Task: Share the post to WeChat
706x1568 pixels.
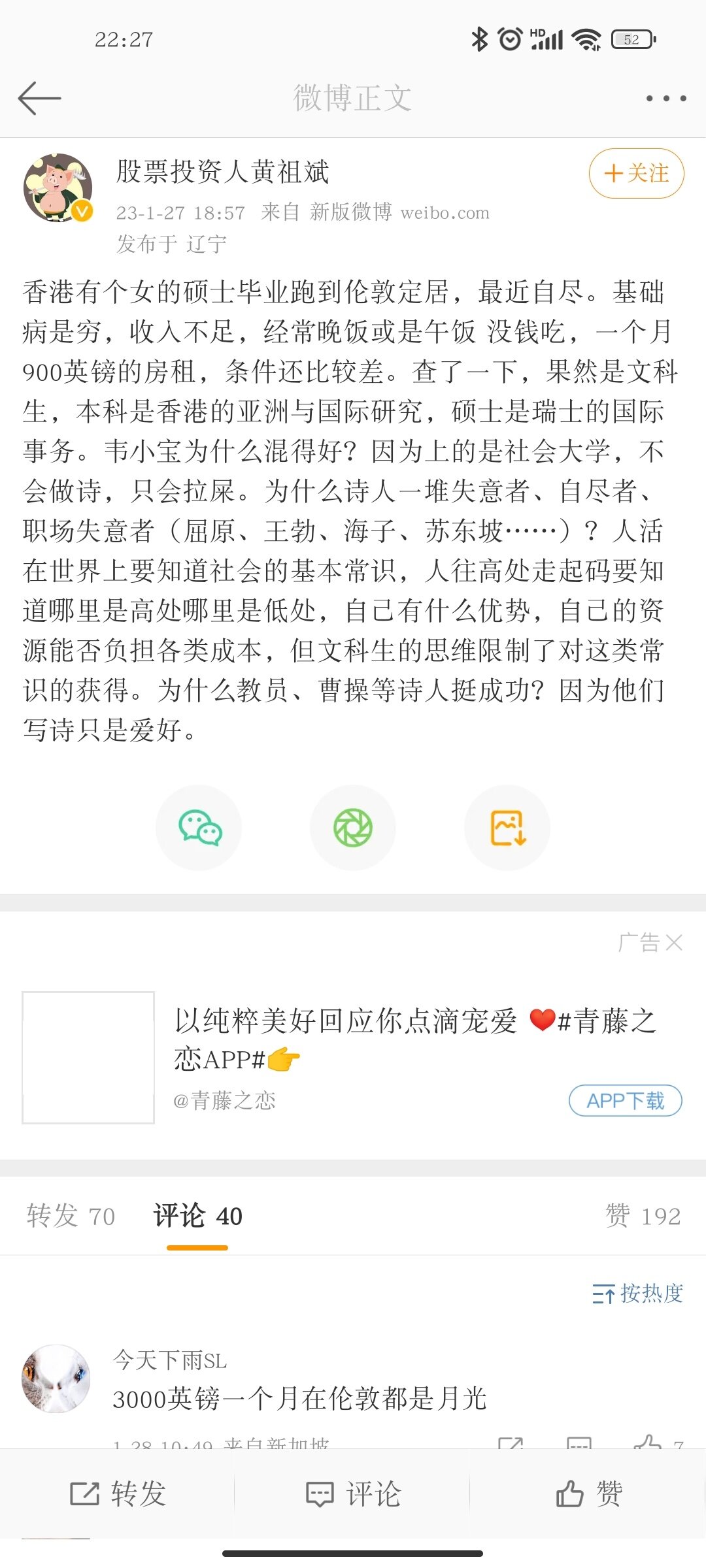Action: (199, 828)
